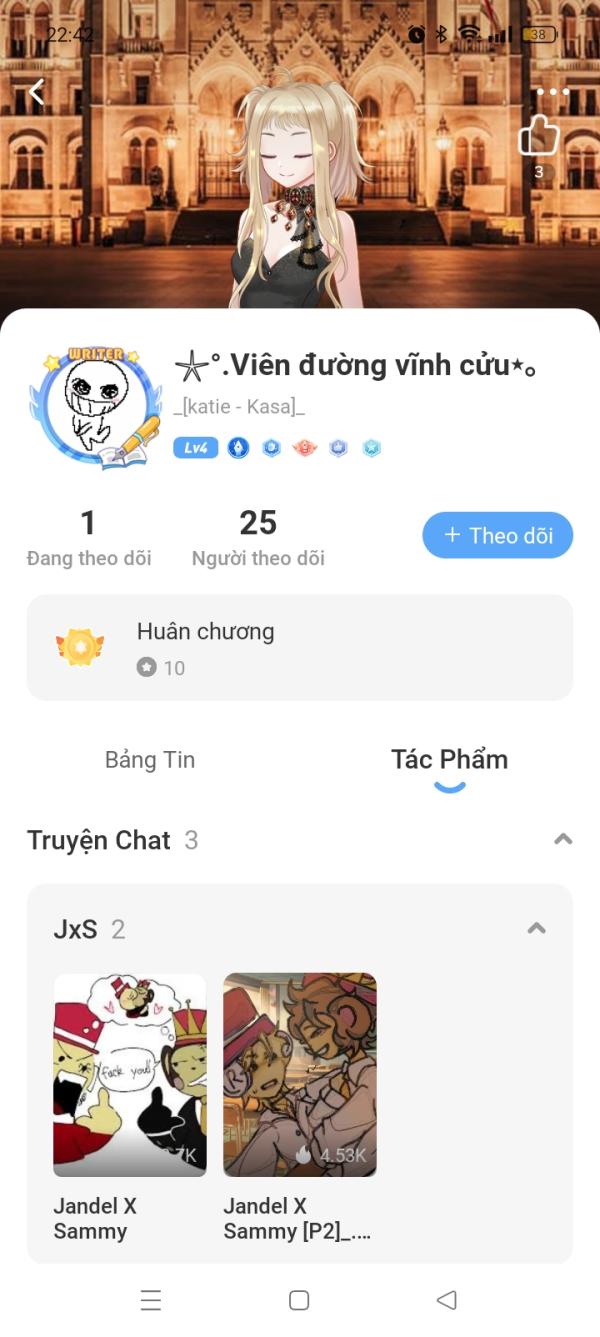Screen dimensions: 600x1337
Task: Switch to the Bảng Tin tab
Action: click(150, 759)
